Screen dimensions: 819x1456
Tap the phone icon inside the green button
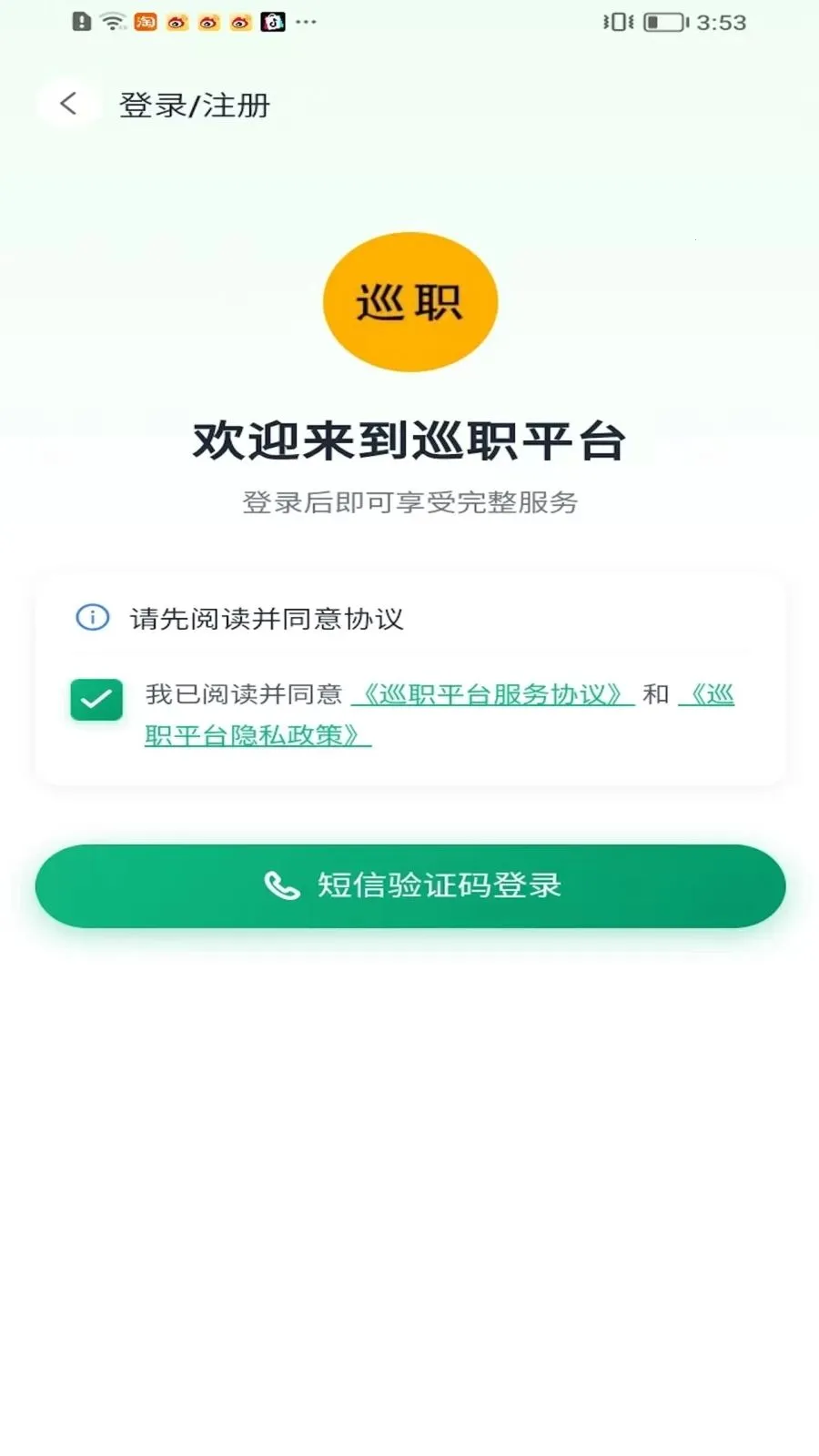click(280, 885)
